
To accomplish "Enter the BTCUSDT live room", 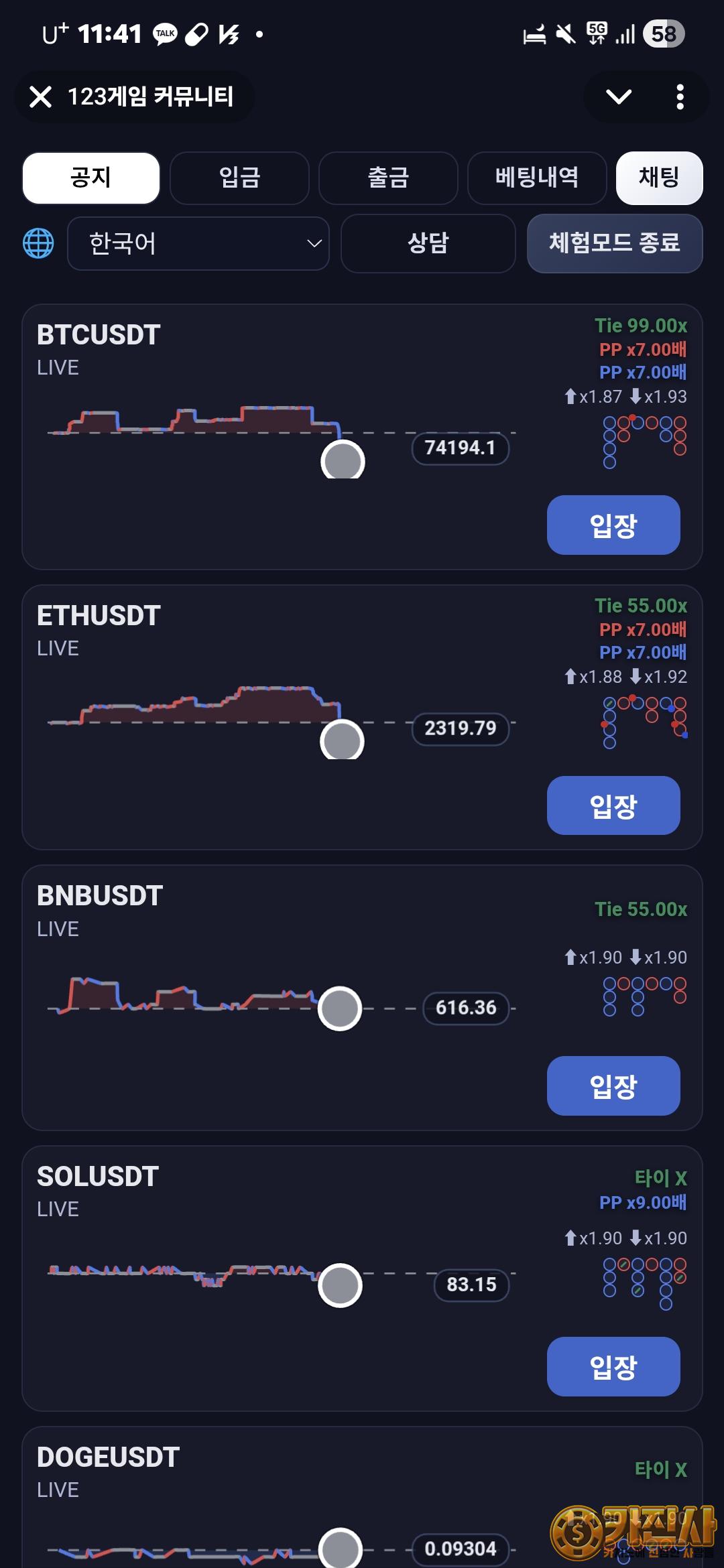I will coord(613,525).
